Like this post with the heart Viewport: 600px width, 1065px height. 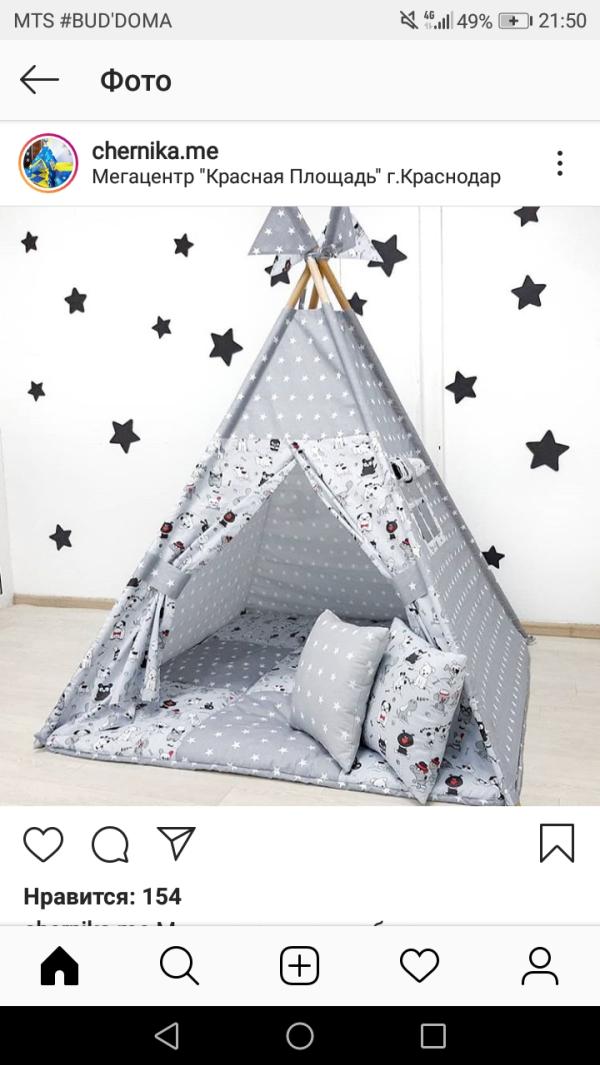point(43,844)
